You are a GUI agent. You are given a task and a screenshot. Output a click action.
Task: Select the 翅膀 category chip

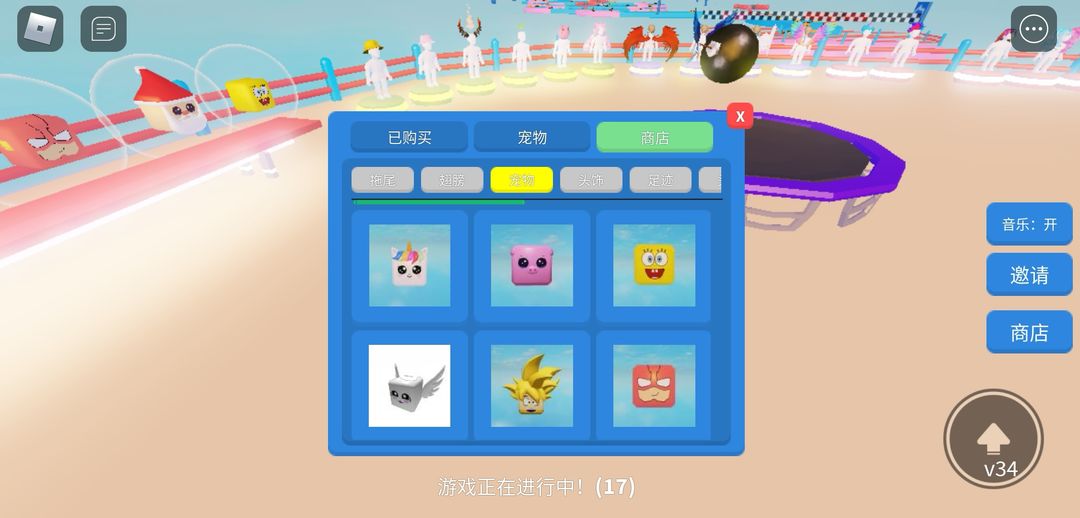point(452,180)
